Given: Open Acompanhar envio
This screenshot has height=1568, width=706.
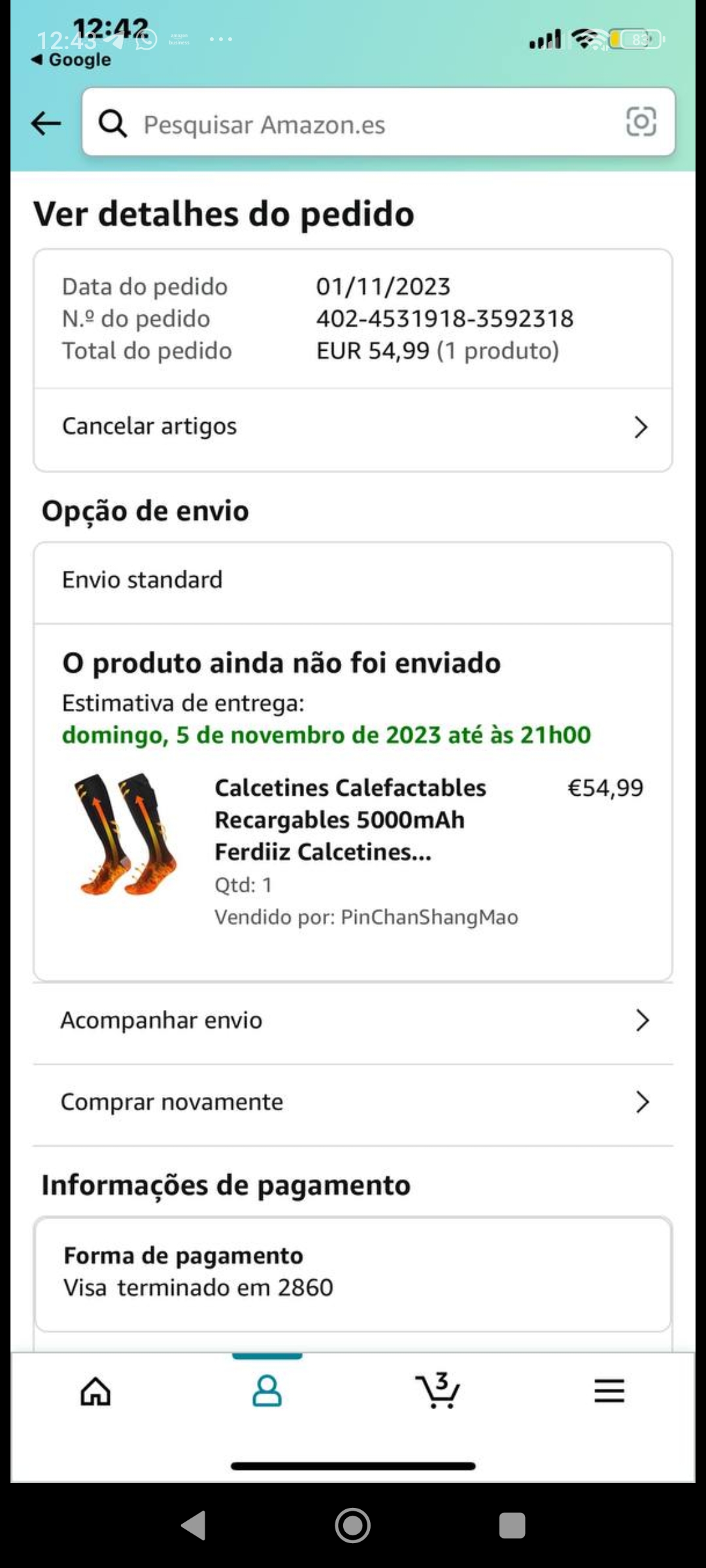Looking at the screenshot, I should 353,1021.
